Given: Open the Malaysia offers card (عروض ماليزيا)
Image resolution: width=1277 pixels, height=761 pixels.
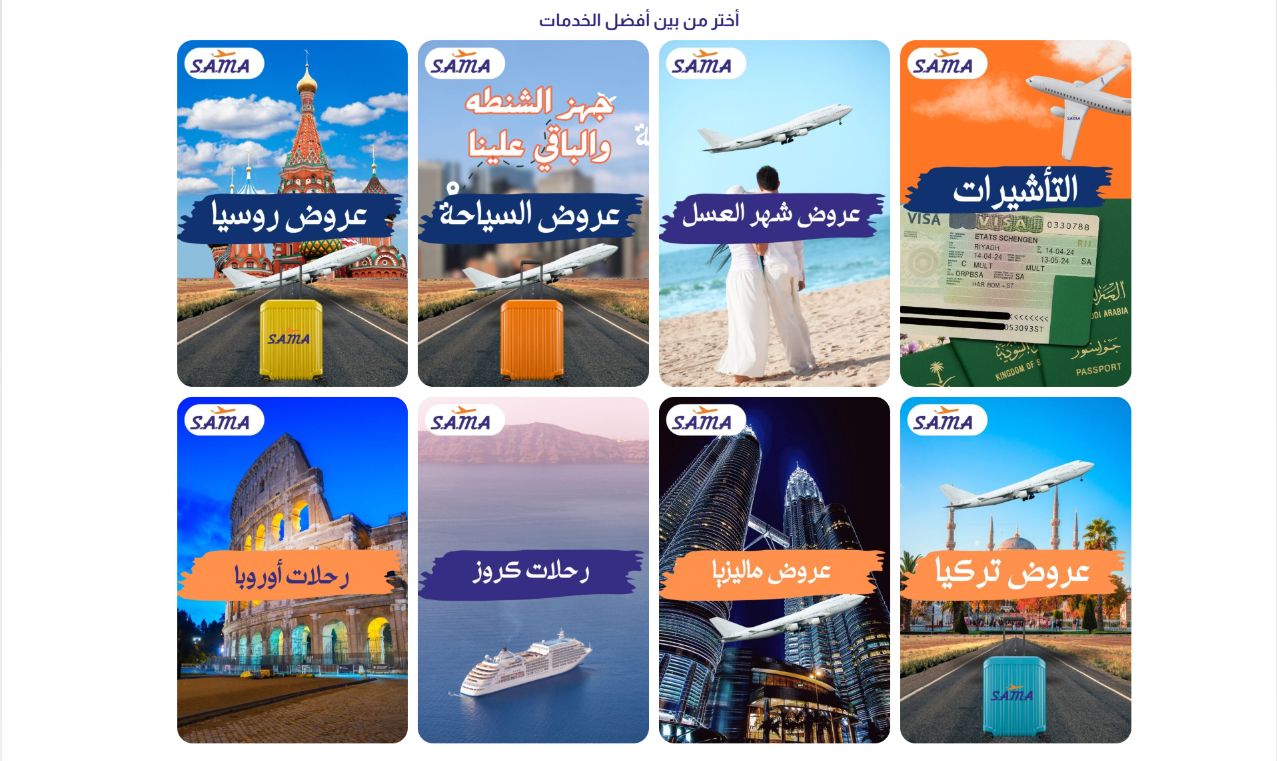Looking at the screenshot, I should coord(774,571).
